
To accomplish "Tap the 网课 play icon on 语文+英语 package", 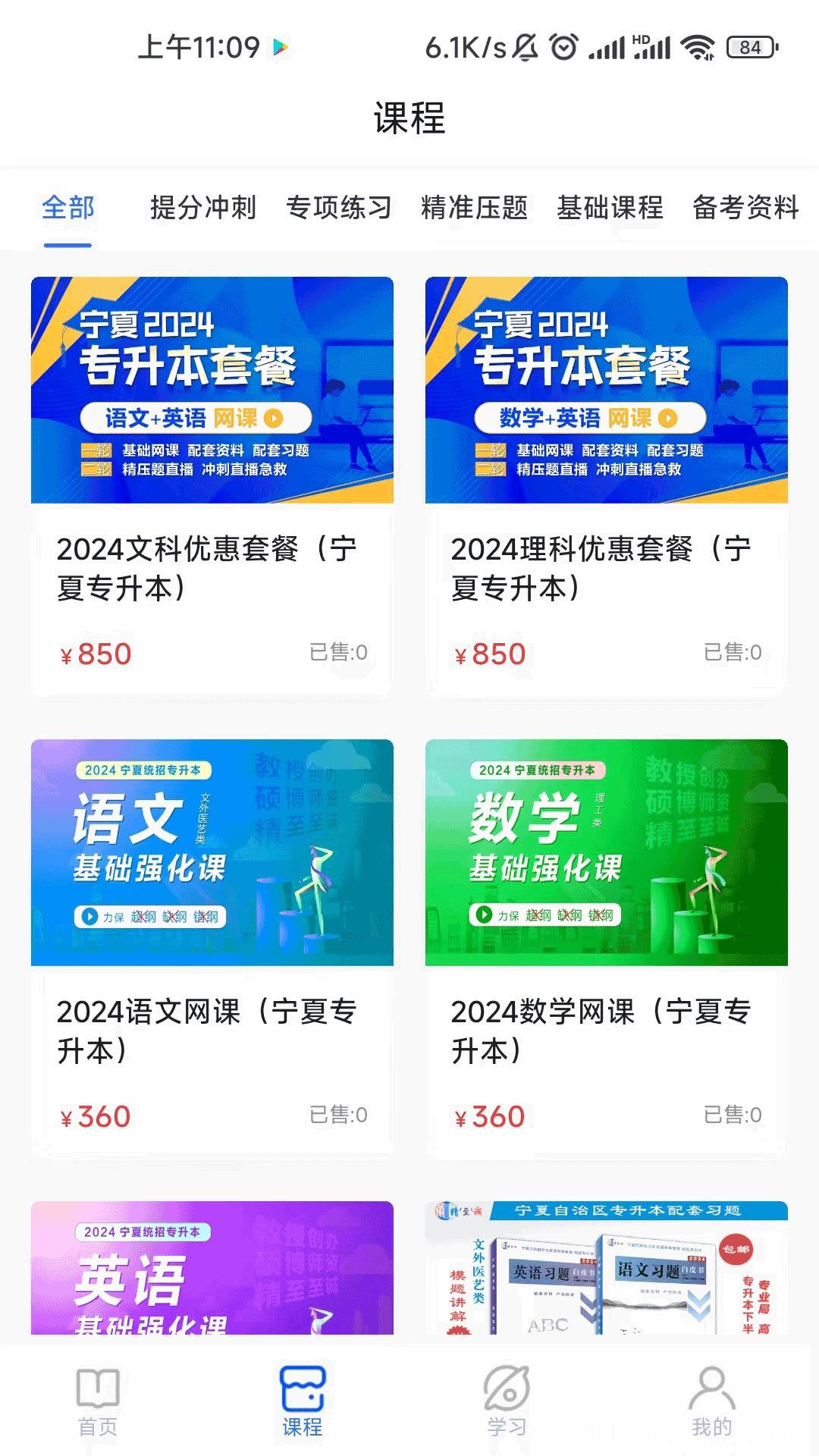I will [275, 416].
